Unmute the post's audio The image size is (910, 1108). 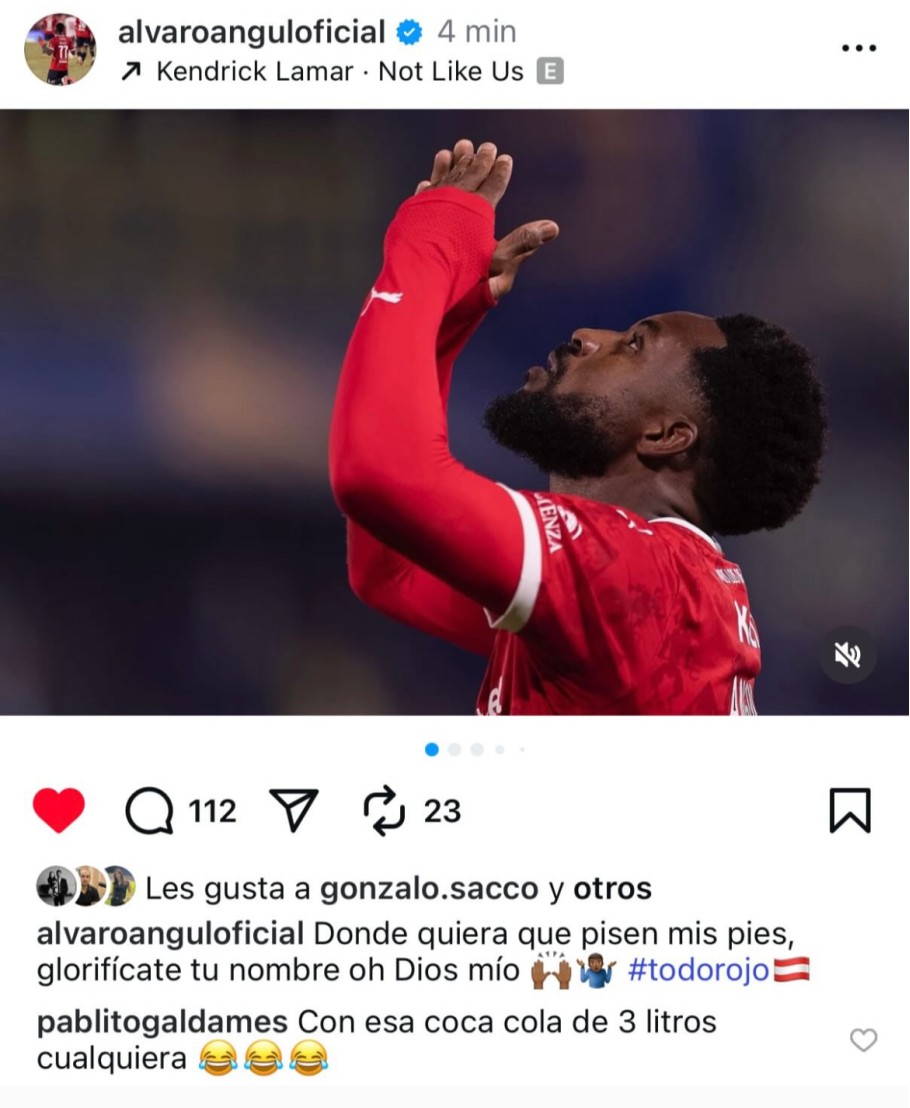(847, 654)
